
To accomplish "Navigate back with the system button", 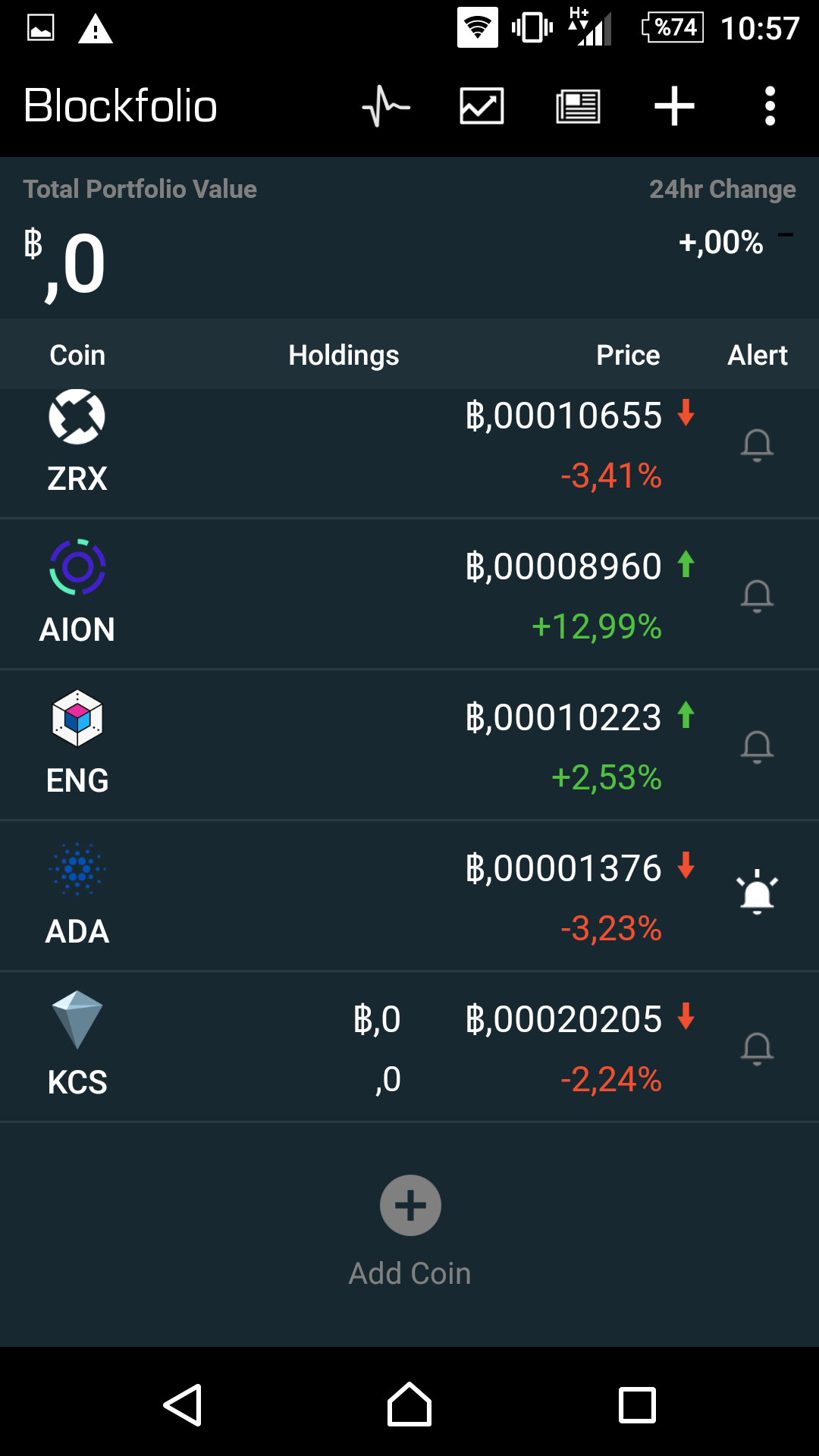I will (183, 1405).
